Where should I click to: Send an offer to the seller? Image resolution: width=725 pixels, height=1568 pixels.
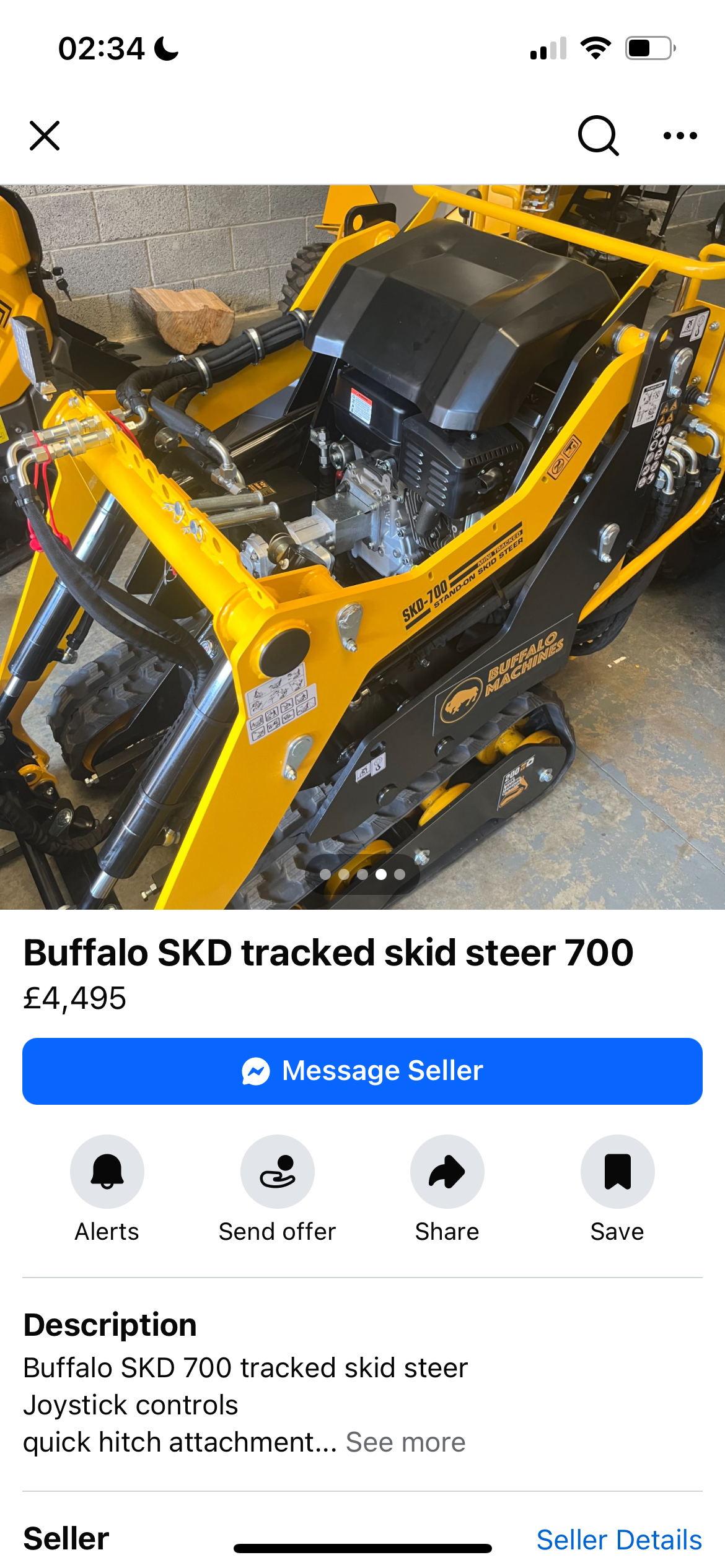[x=277, y=1172]
